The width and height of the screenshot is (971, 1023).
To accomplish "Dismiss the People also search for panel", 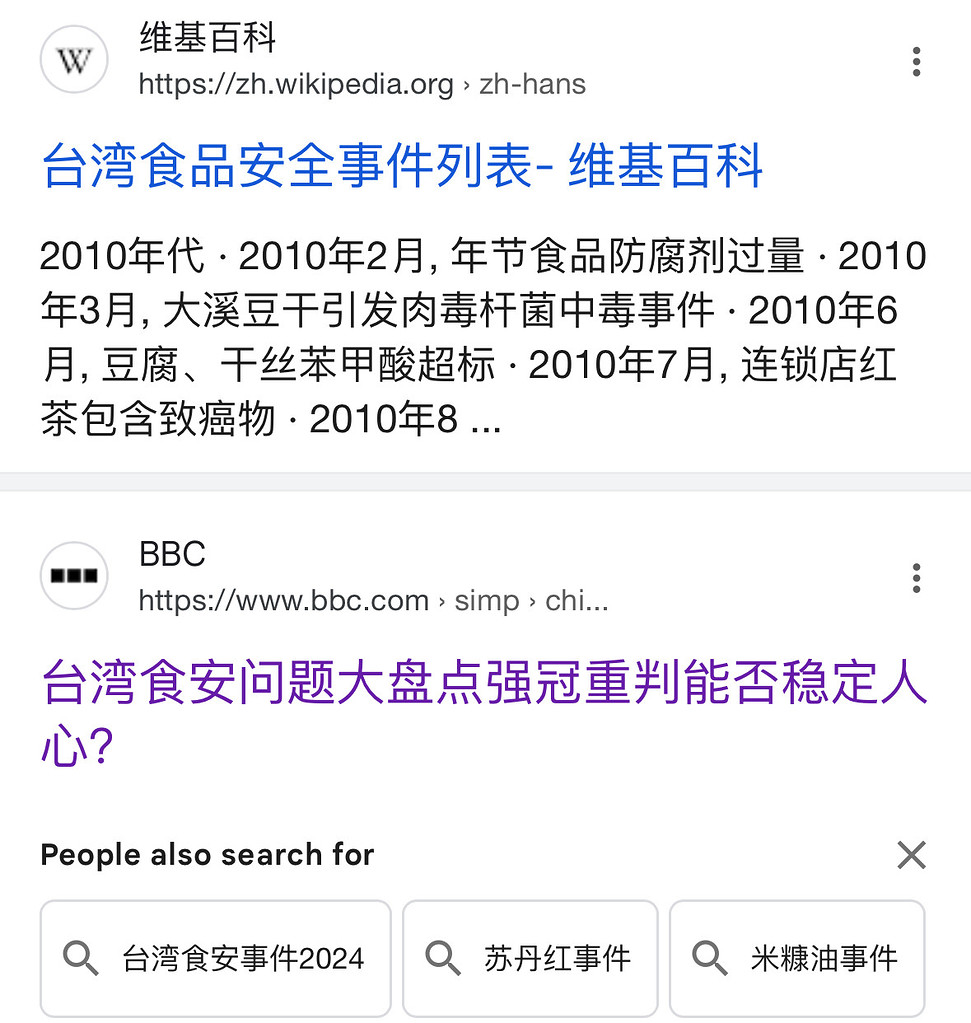I will point(911,855).
